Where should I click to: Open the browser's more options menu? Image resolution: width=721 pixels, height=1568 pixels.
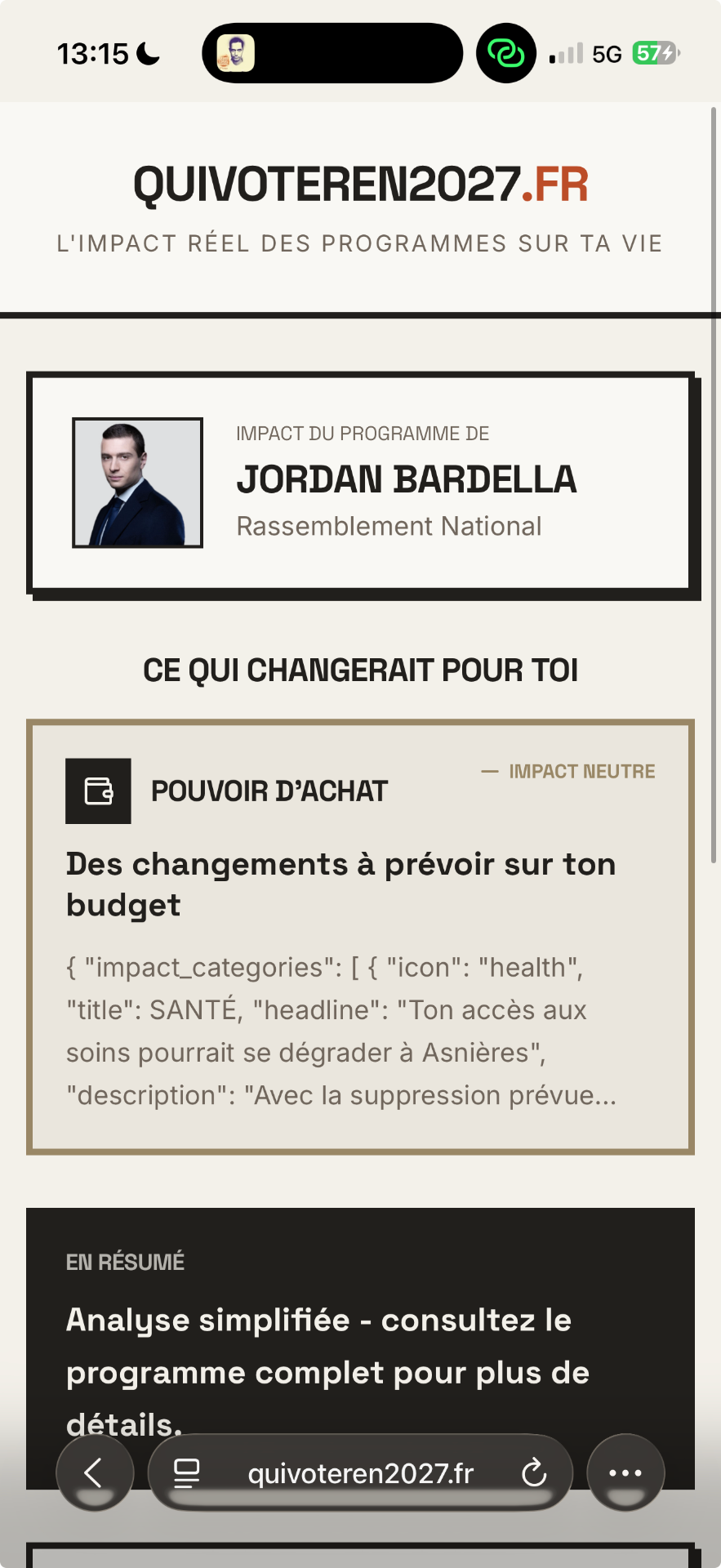point(625,1472)
